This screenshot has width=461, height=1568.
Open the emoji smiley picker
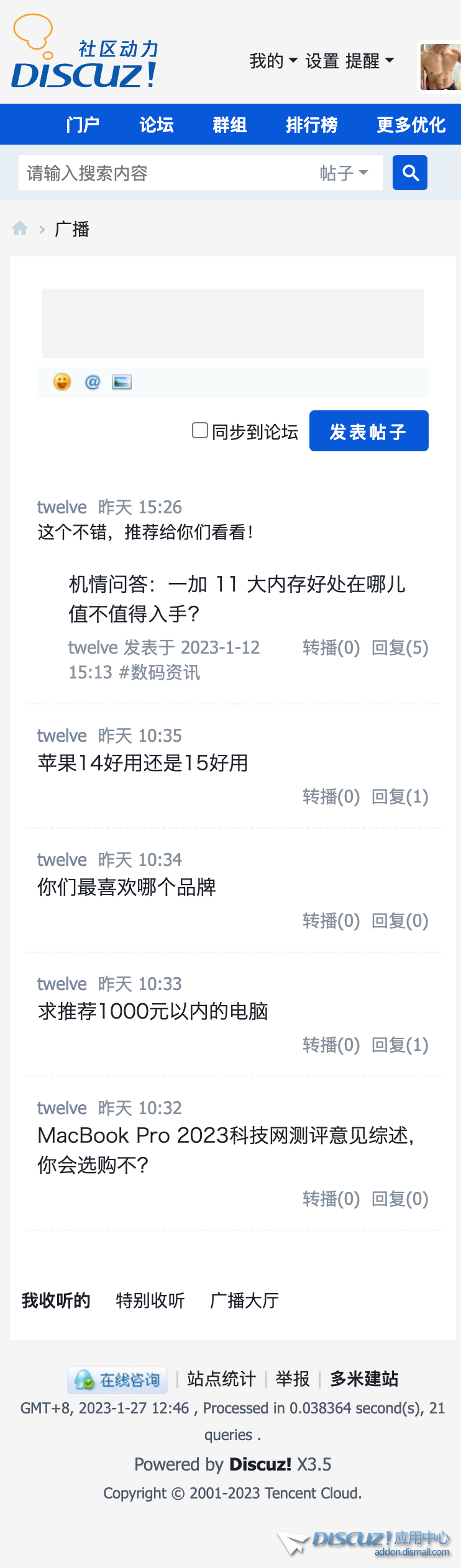62,382
